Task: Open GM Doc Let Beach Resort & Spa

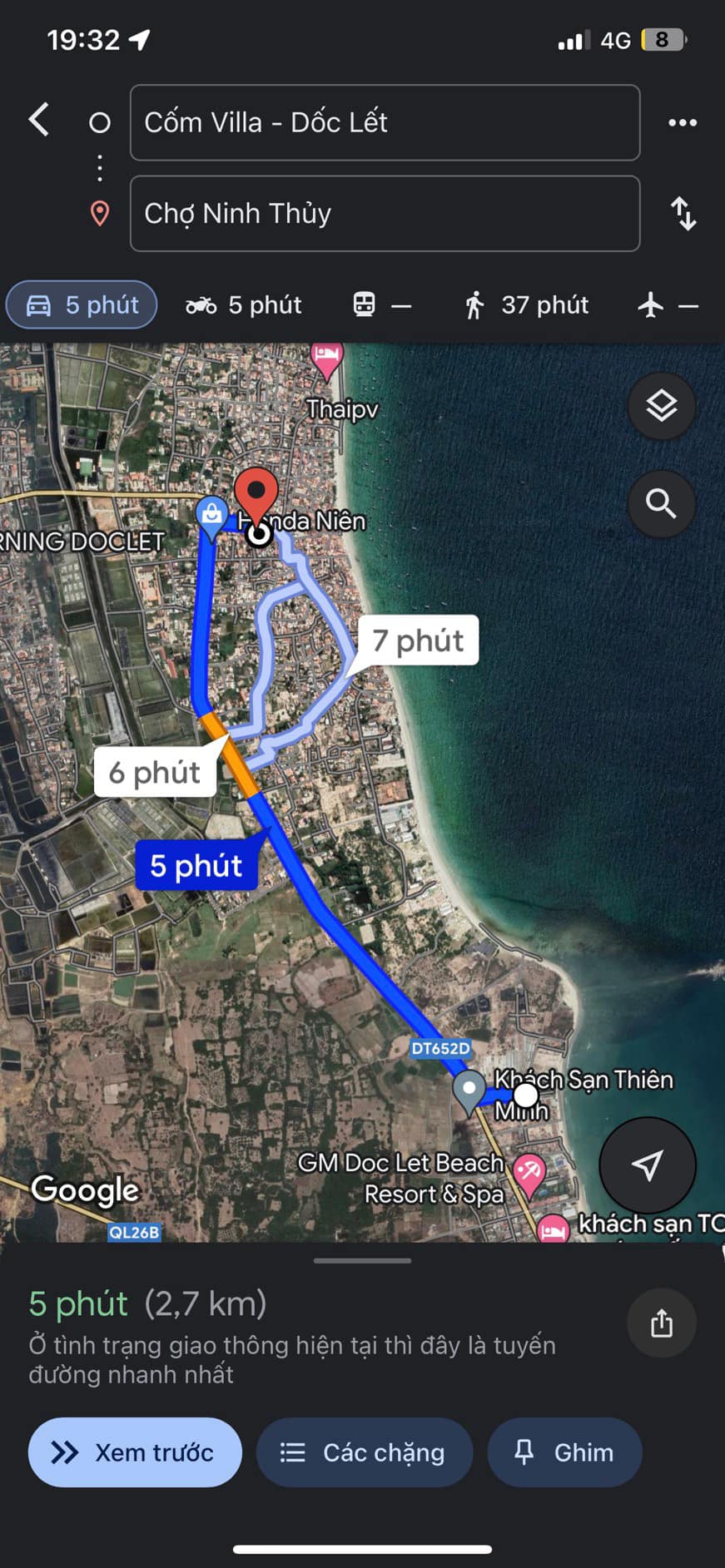Action: tap(528, 1172)
